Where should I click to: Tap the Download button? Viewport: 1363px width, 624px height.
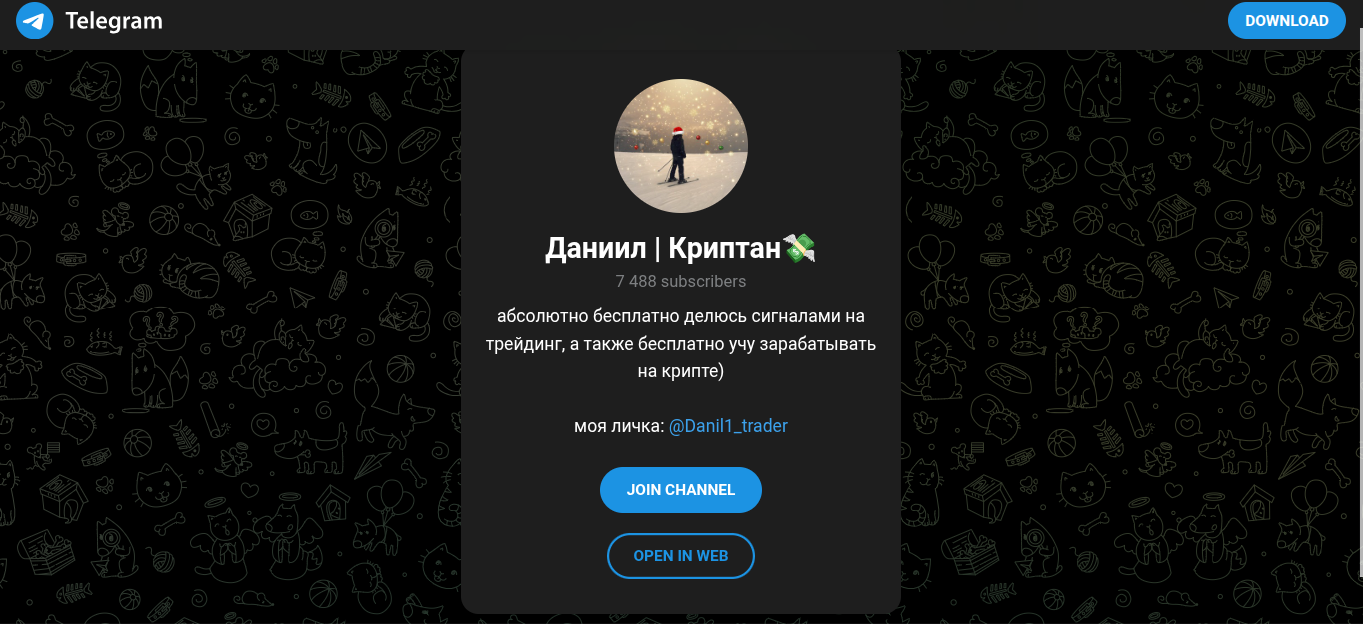tap(1286, 20)
